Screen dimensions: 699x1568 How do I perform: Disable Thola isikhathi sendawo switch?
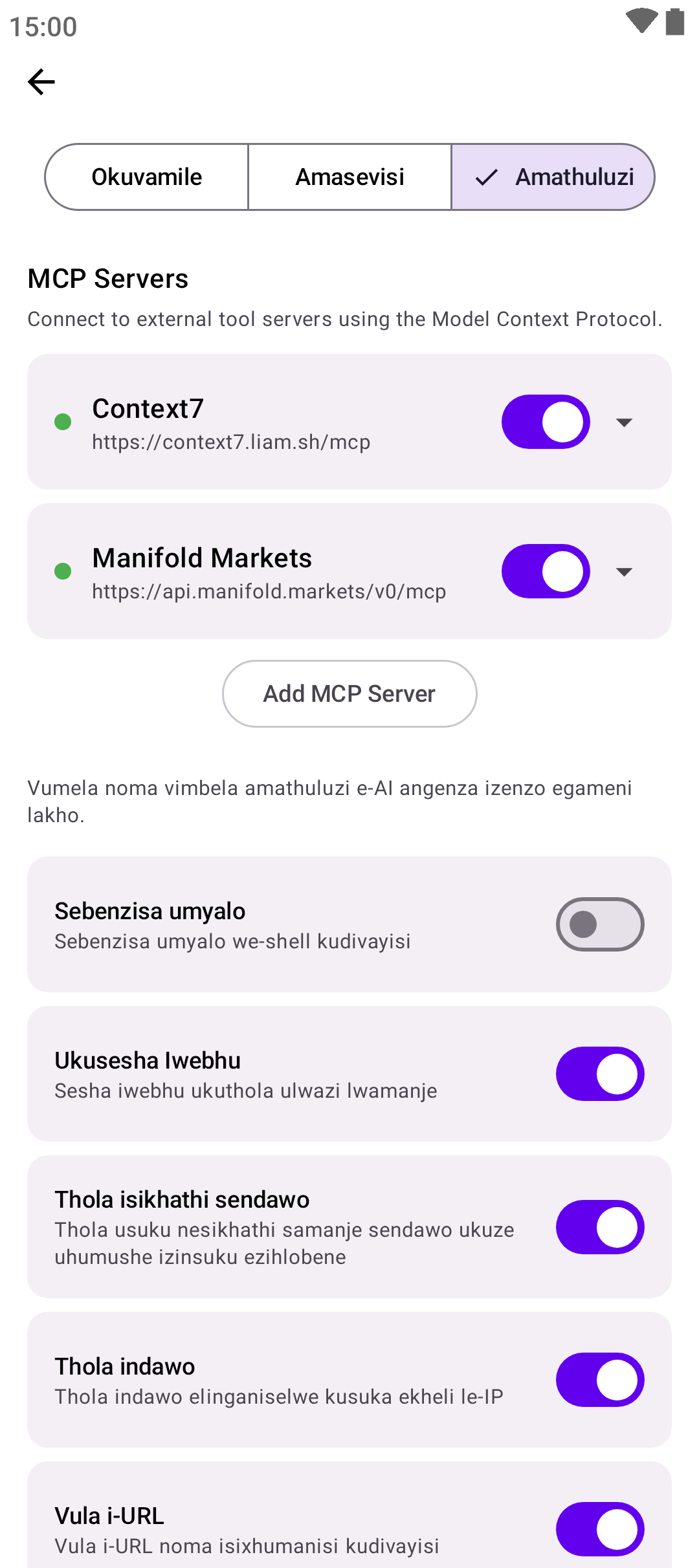coord(599,1227)
